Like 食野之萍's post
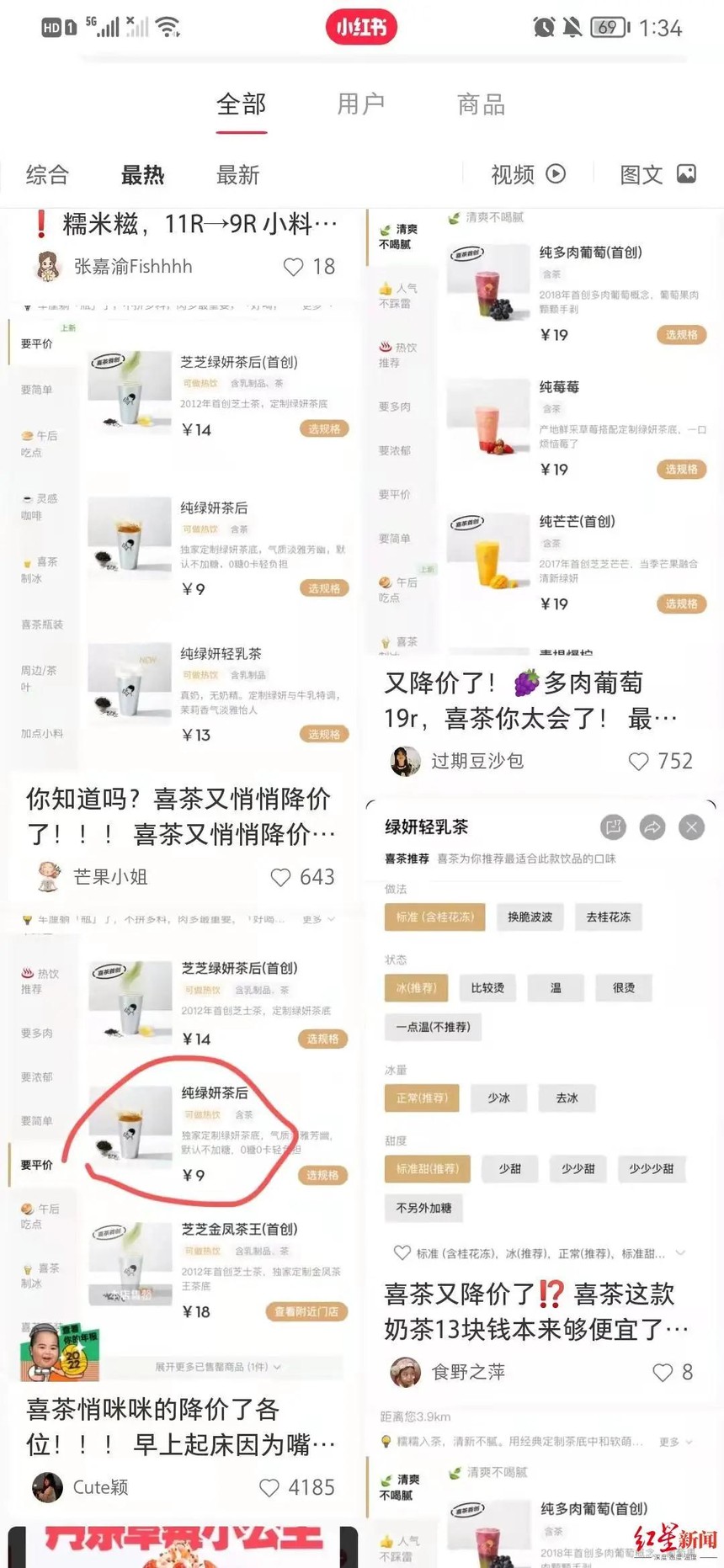The height and width of the screenshot is (1568, 724). 663,1372
